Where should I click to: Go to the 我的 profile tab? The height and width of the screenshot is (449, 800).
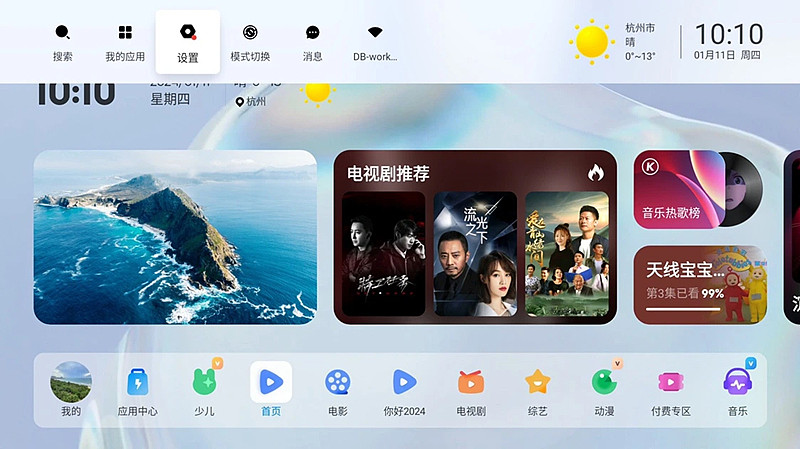click(71, 389)
